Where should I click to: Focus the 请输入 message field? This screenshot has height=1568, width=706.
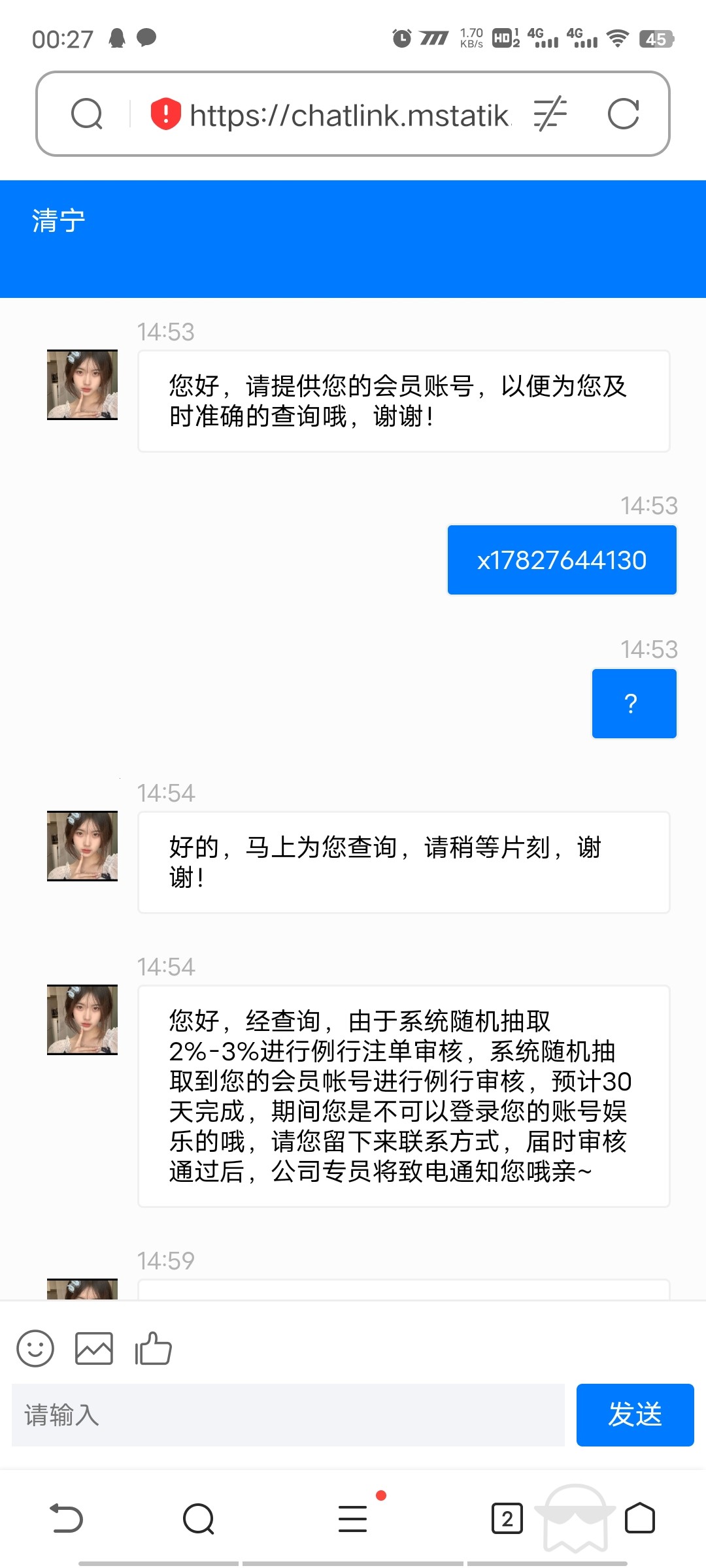(x=288, y=1414)
